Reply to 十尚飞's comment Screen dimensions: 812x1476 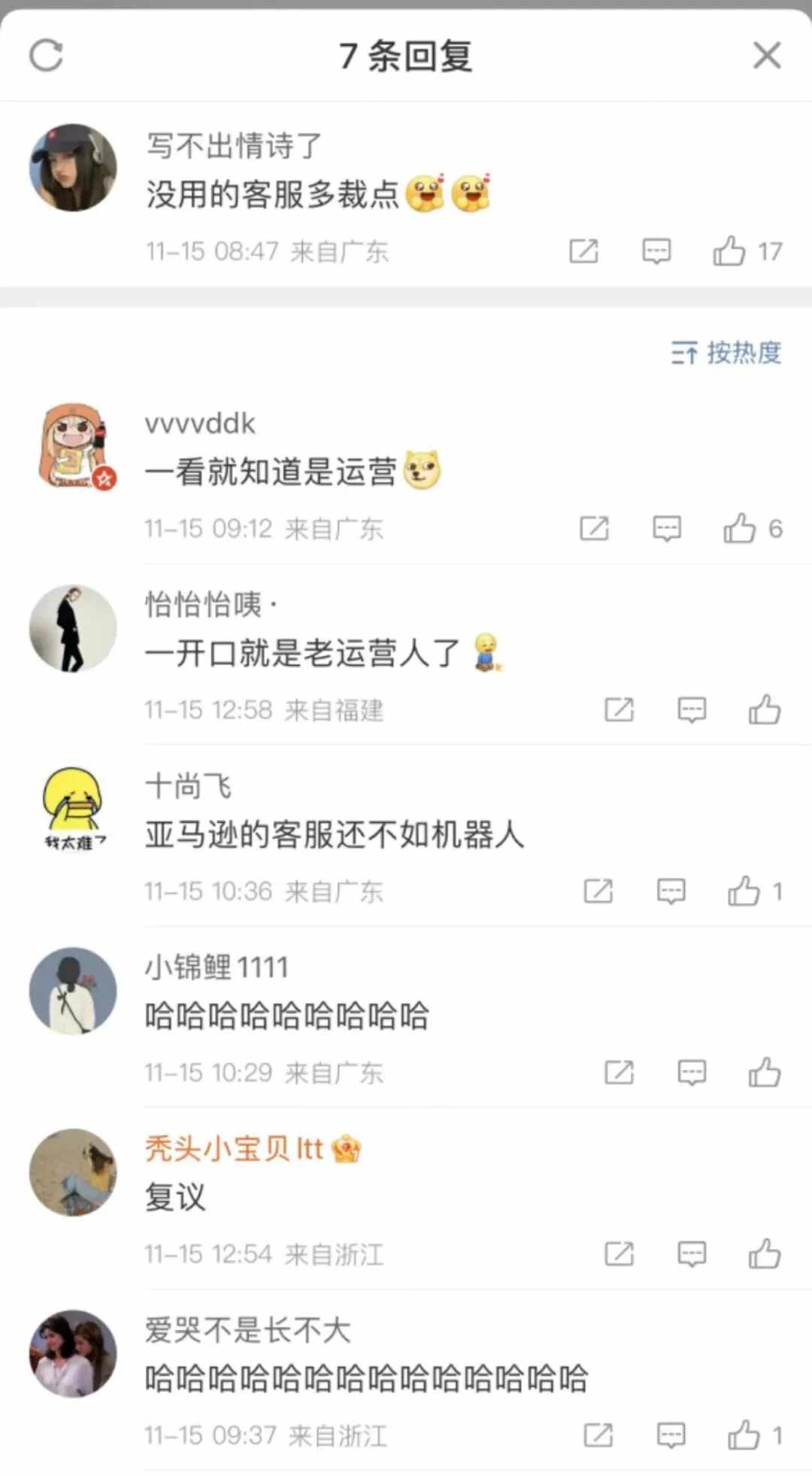point(671,891)
